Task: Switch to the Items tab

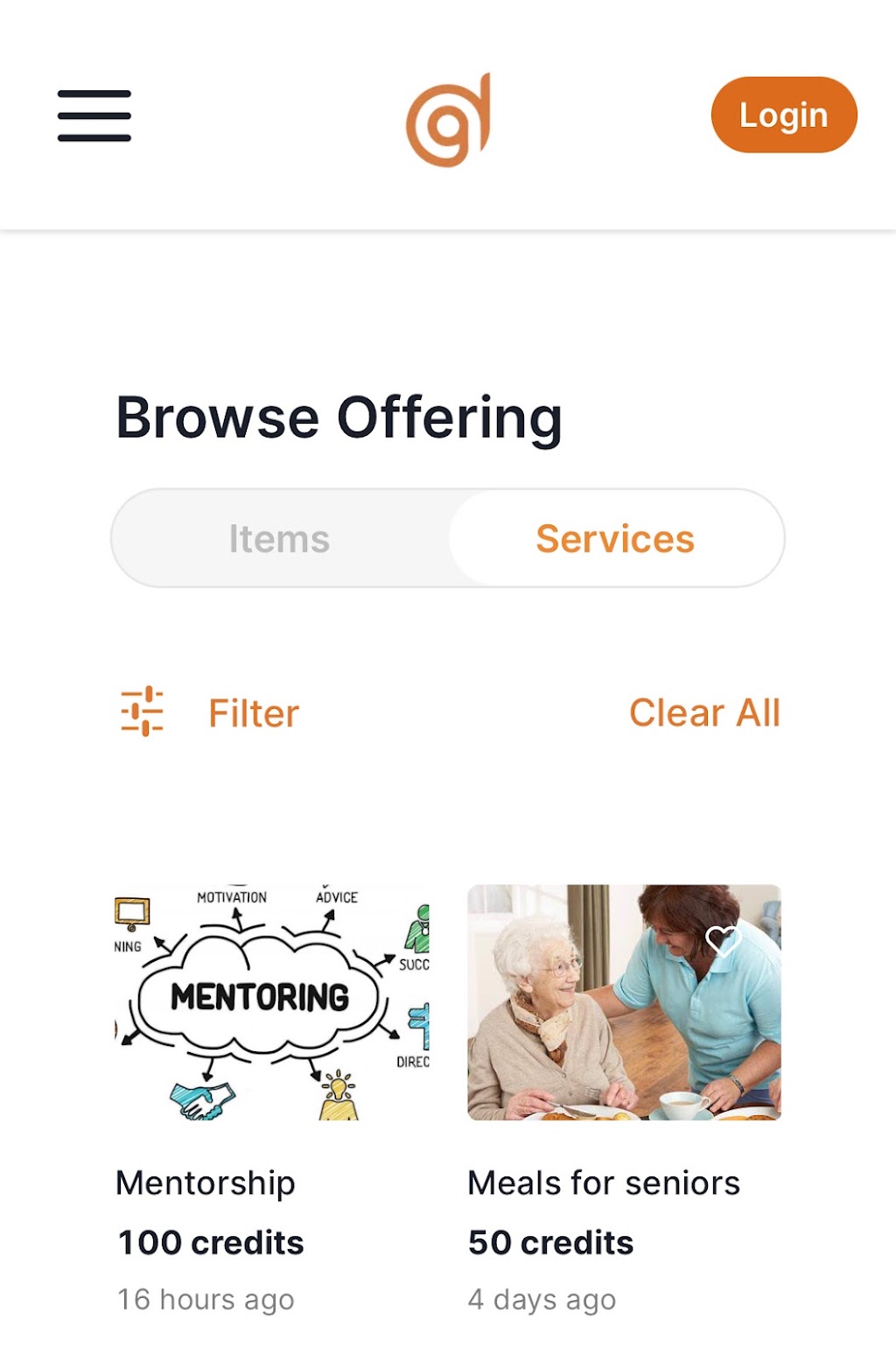Action: [x=279, y=538]
